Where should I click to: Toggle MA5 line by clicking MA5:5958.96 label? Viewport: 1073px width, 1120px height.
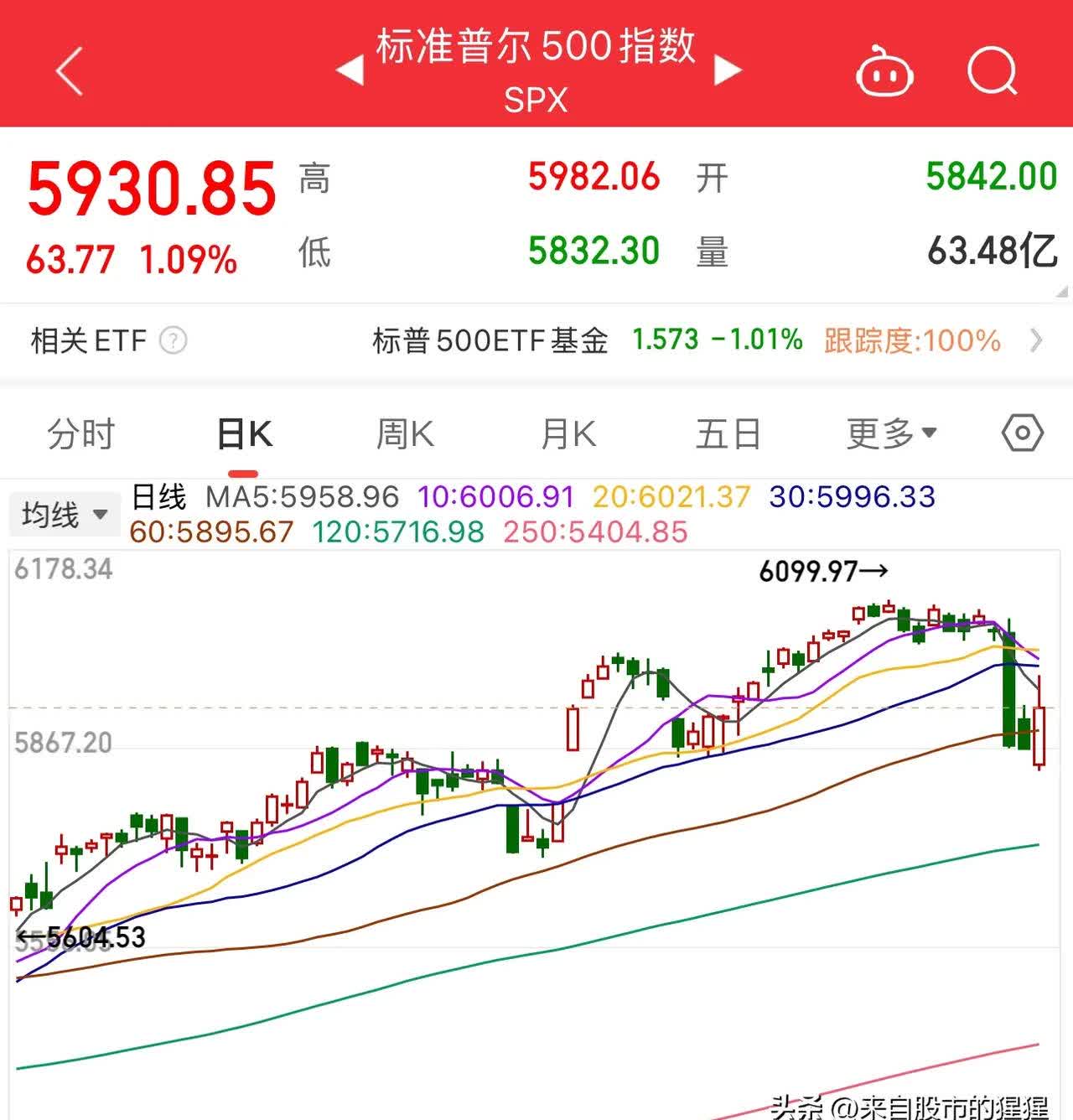click(x=302, y=496)
